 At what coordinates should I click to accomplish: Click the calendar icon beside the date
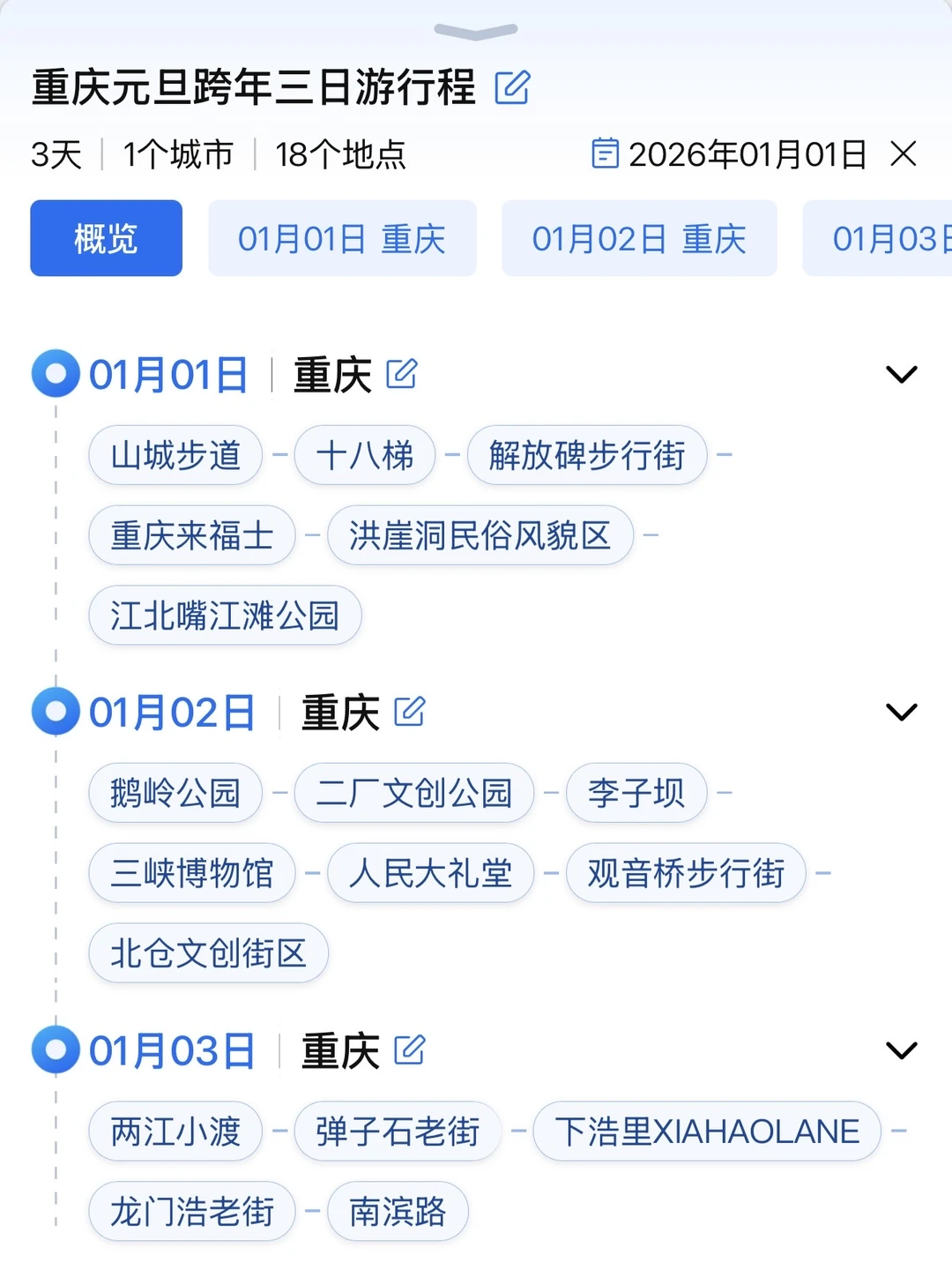pyautogui.click(x=605, y=154)
